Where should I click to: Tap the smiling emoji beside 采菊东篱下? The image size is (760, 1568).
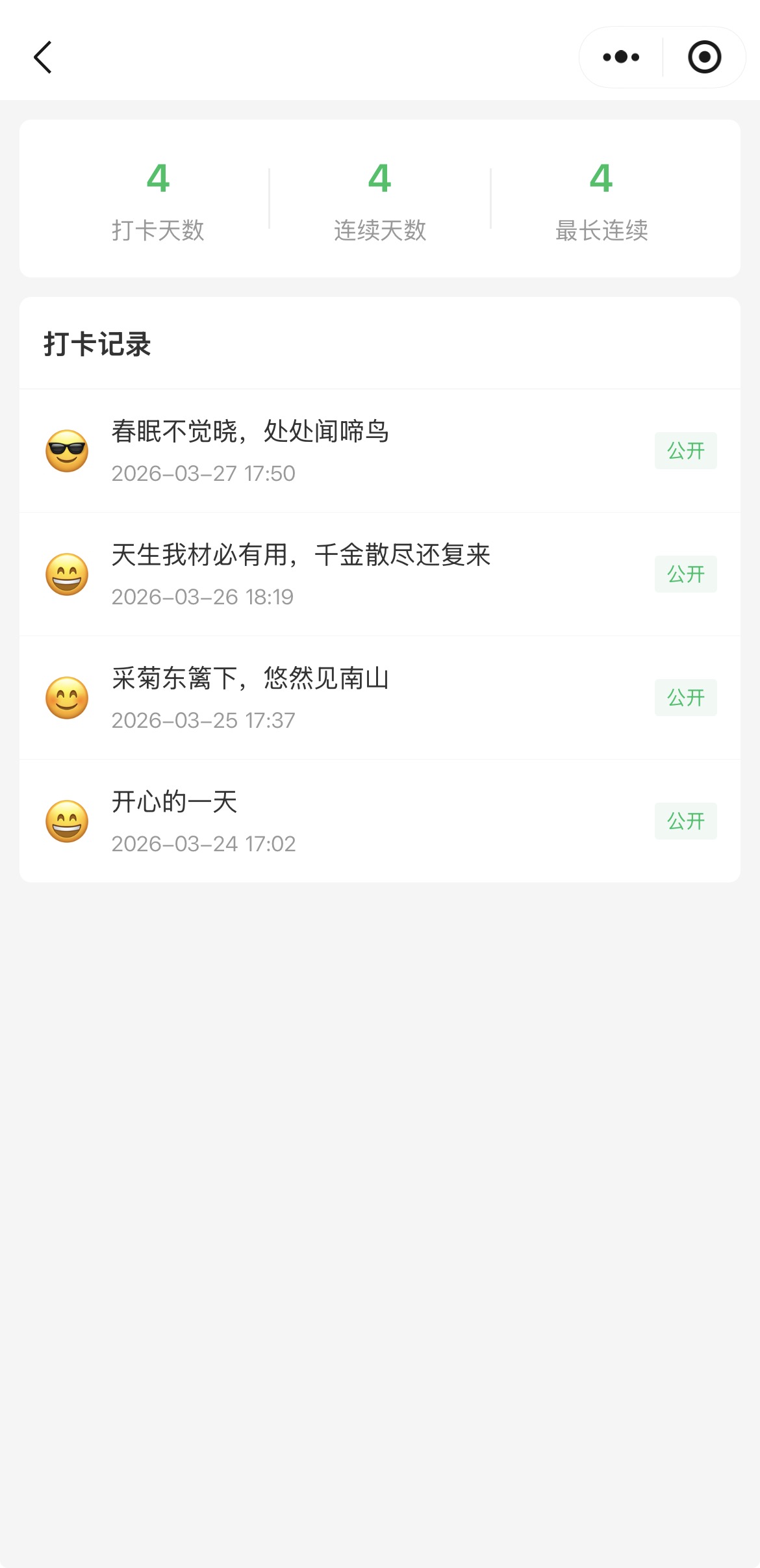coord(67,698)
